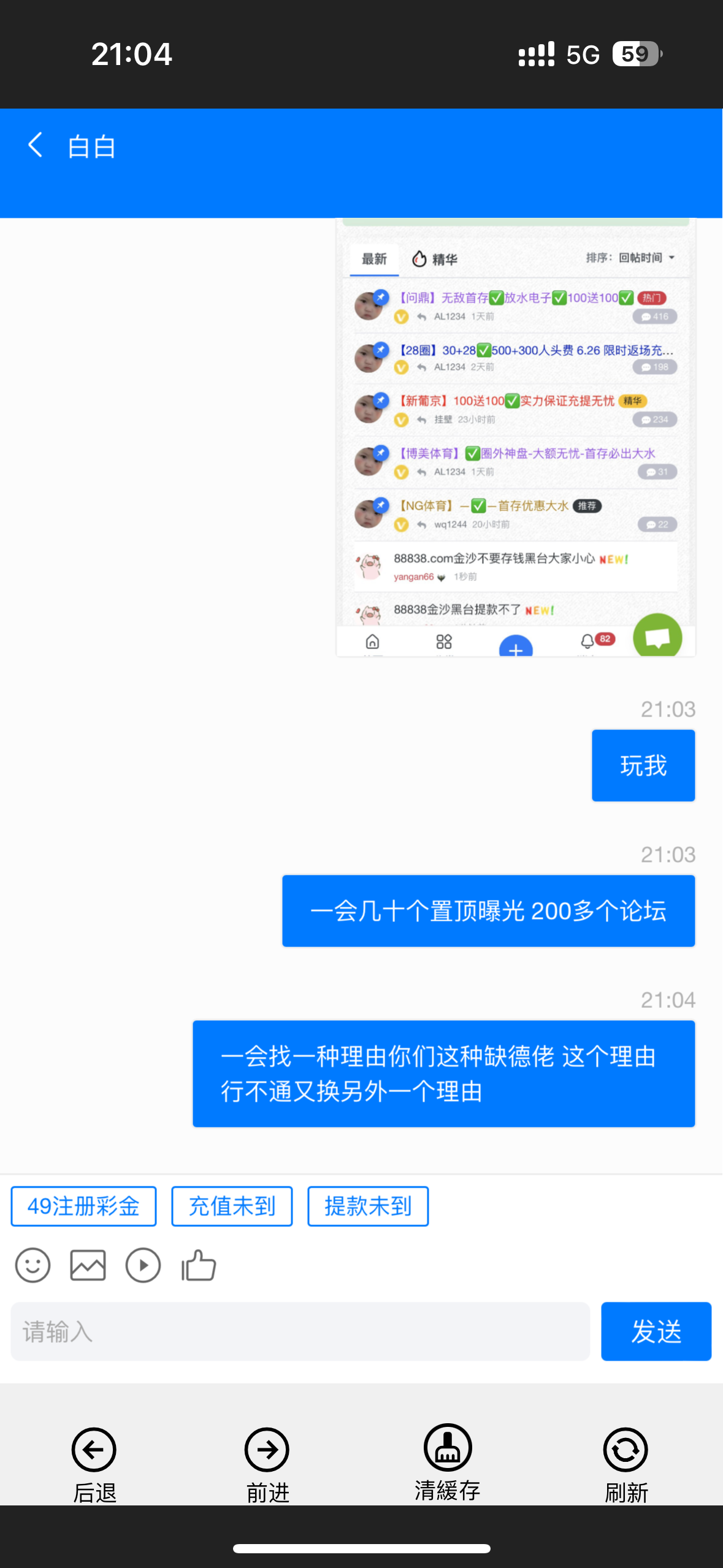This screenshot has width=723, height=1568.
Task: Send a thumbs-up rating
Action: 199,1265
